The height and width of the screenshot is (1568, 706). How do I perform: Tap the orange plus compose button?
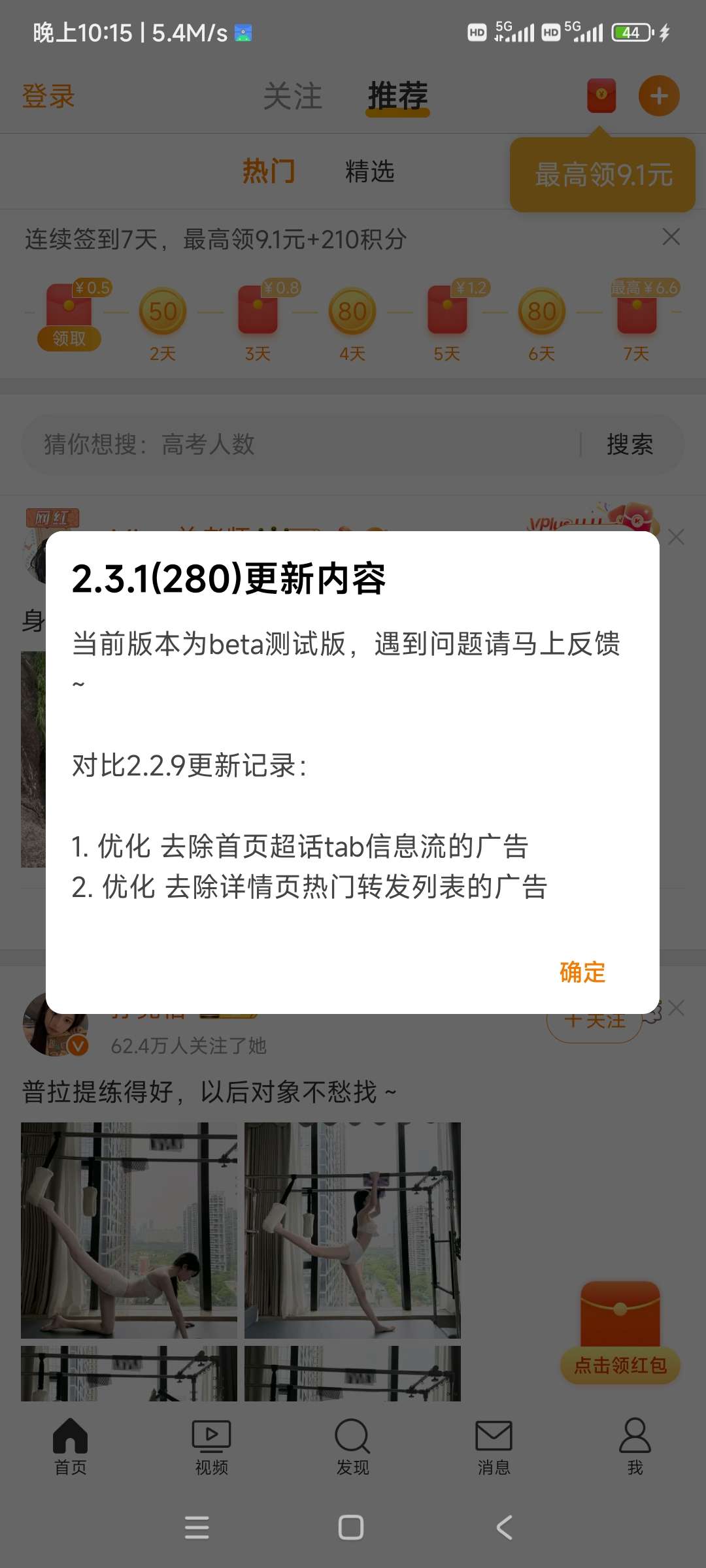click(x=659, y=96)
